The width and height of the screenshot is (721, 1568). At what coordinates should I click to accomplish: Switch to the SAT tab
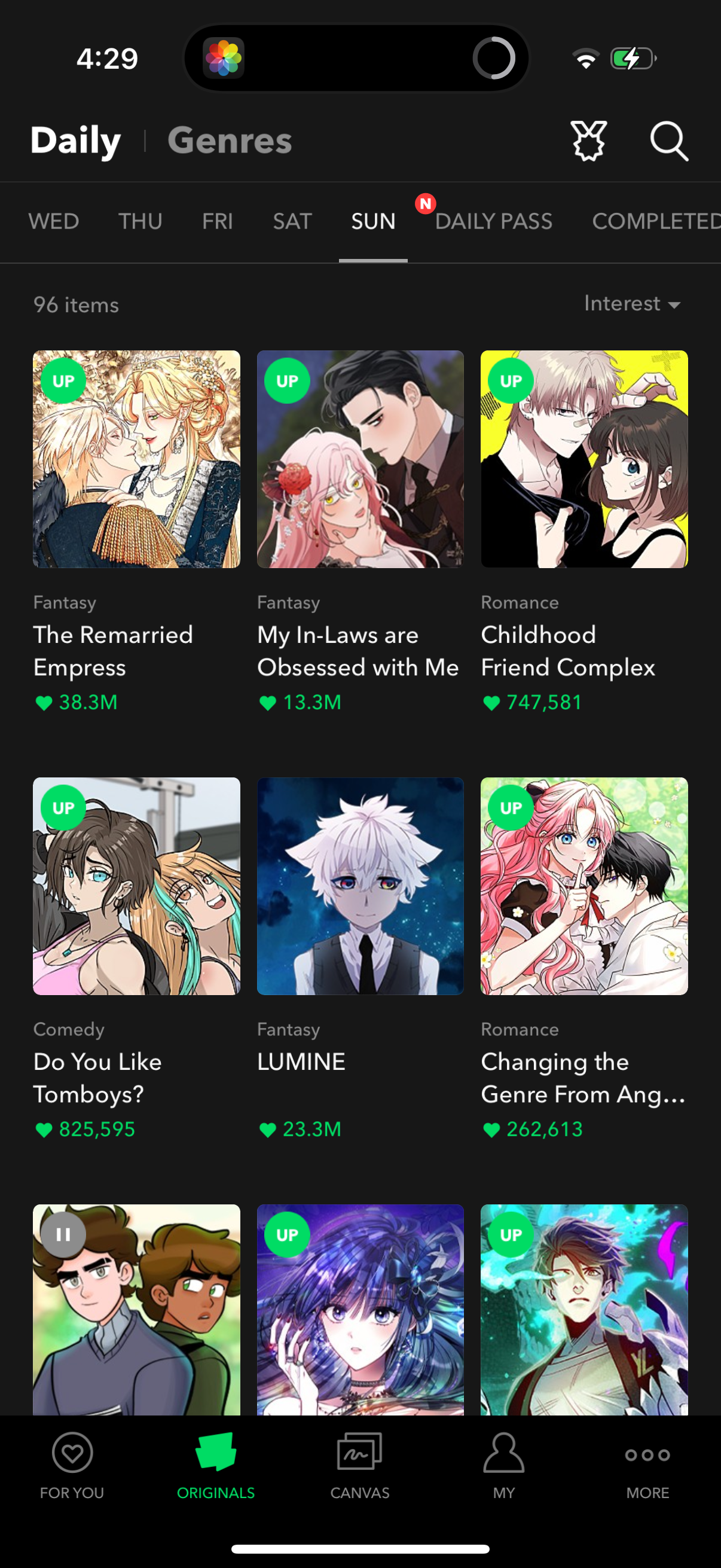pyautogui.click(x=292, y=221)
